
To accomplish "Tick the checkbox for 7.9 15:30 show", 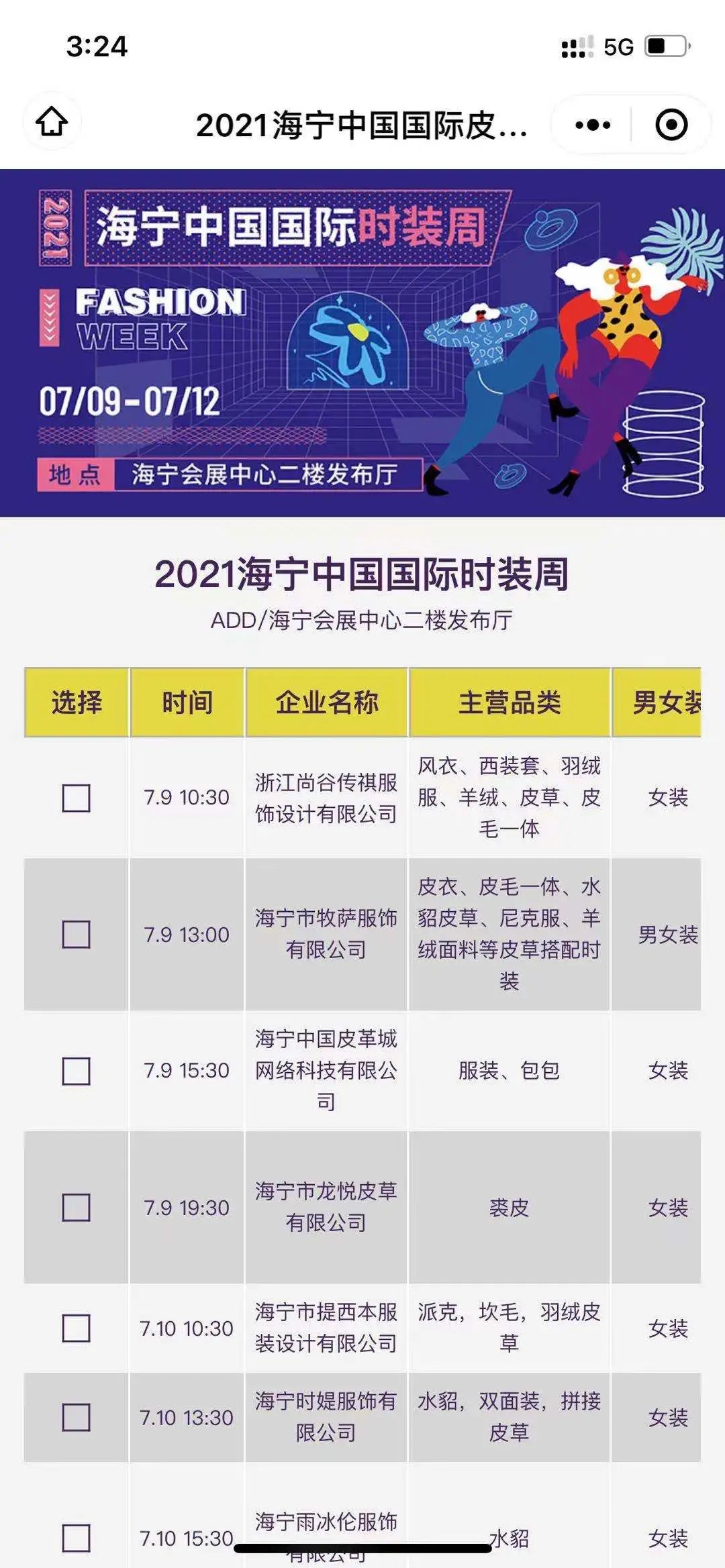I will click(76, 1071).
